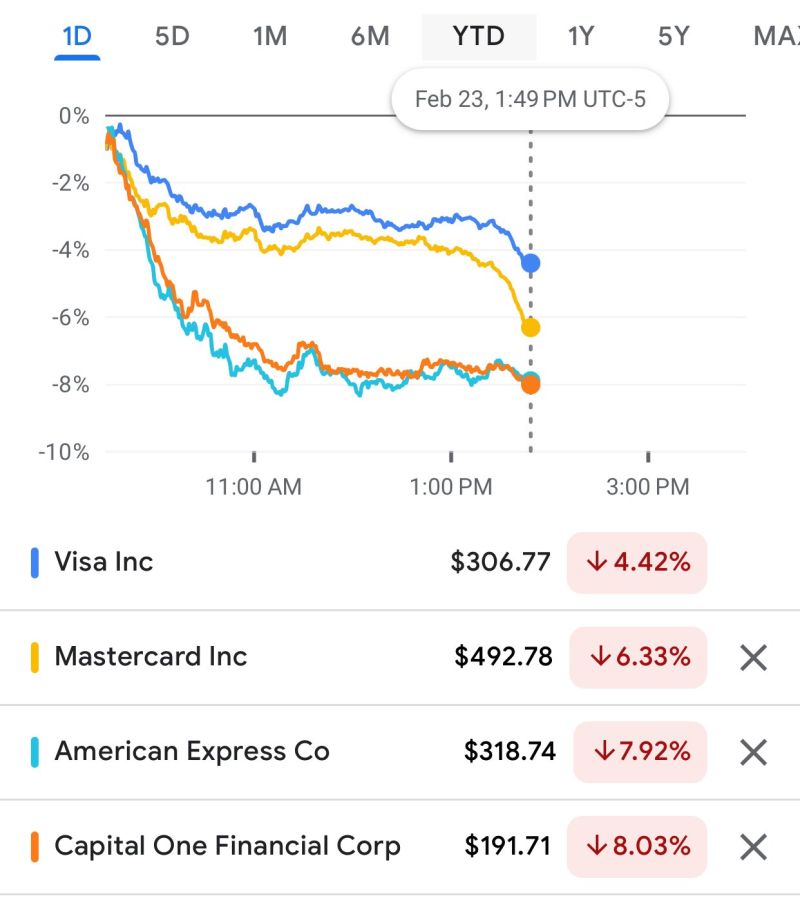Click the Feb 23 timestamp tooltip

point(529,99)
